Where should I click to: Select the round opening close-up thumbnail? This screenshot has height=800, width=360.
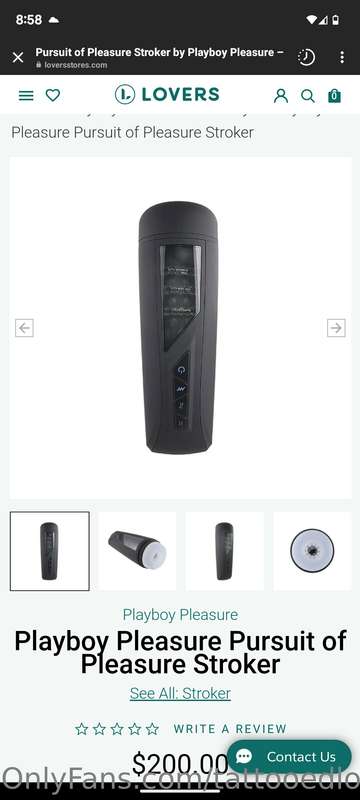(312, 551)
